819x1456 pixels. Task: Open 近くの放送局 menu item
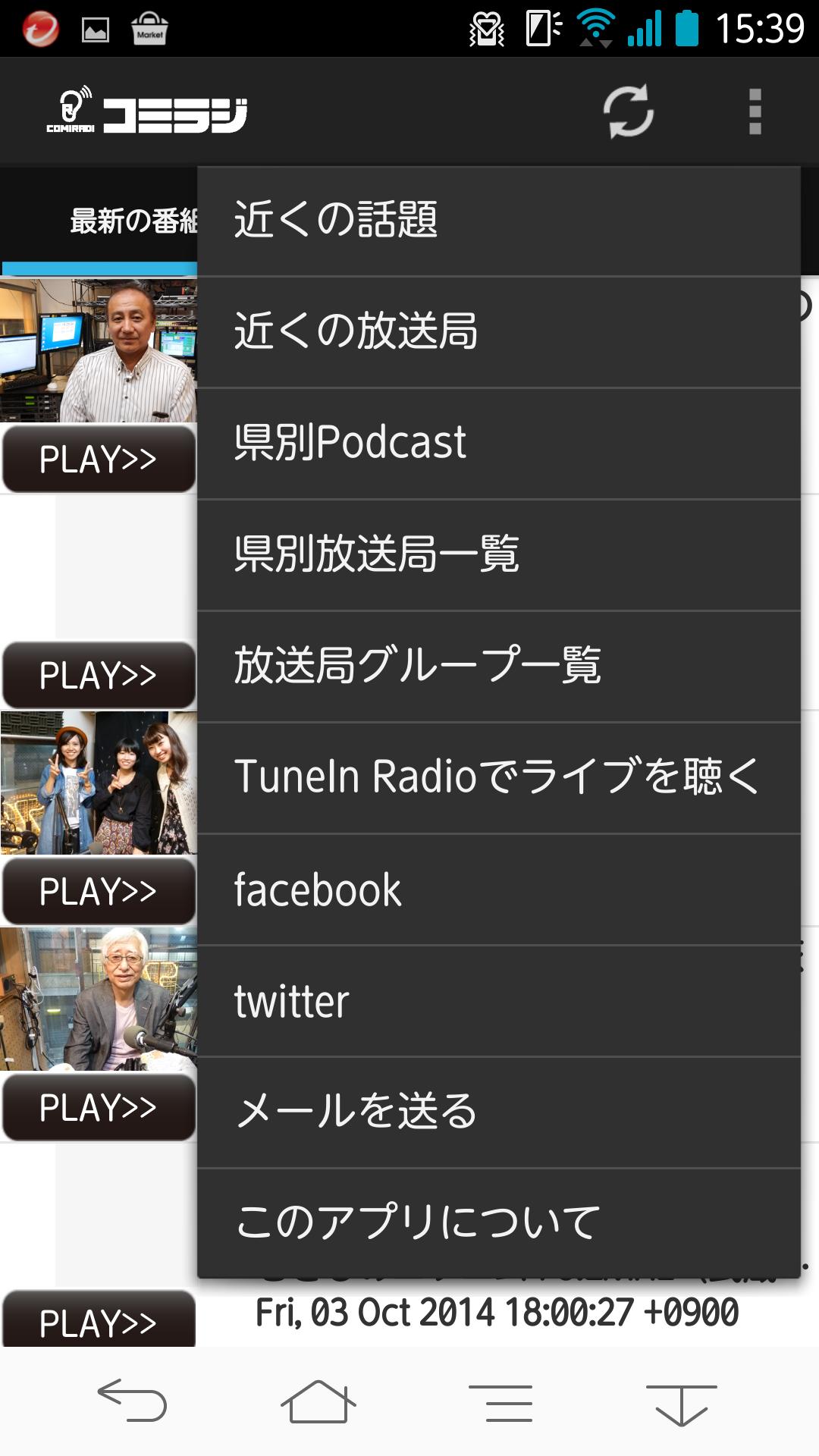(498, 331)
